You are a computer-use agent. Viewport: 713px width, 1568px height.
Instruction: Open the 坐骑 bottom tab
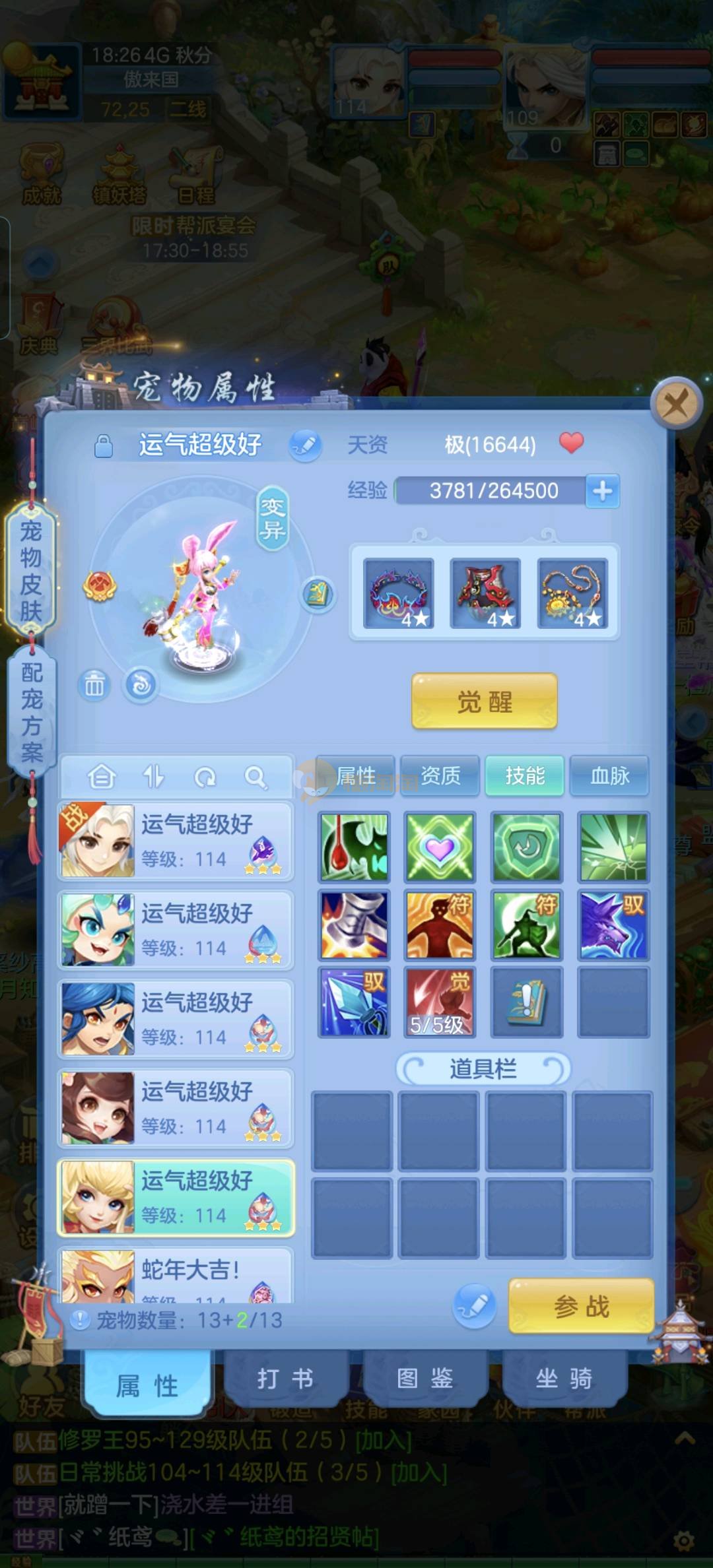pyautogui.click(x=564, y=1379)
